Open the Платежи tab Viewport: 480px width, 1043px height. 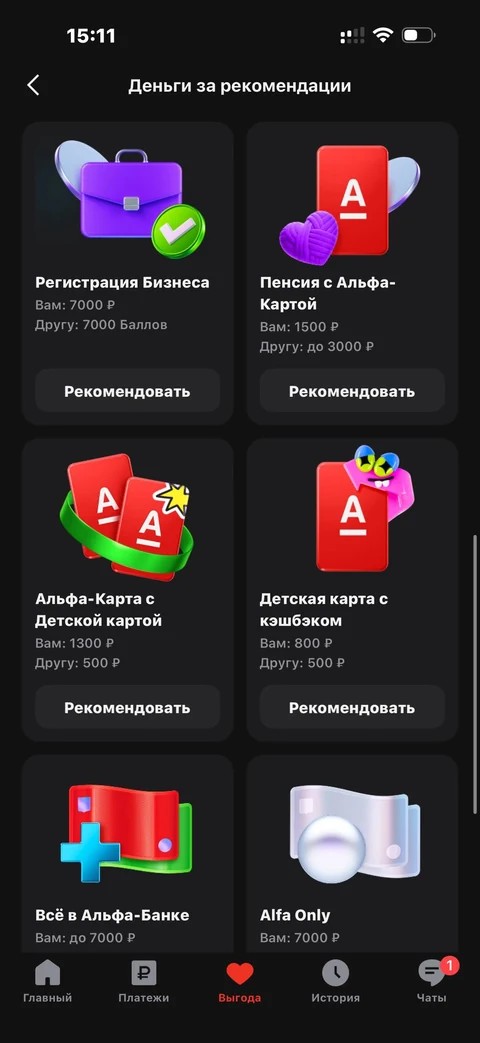coord(144,982)
